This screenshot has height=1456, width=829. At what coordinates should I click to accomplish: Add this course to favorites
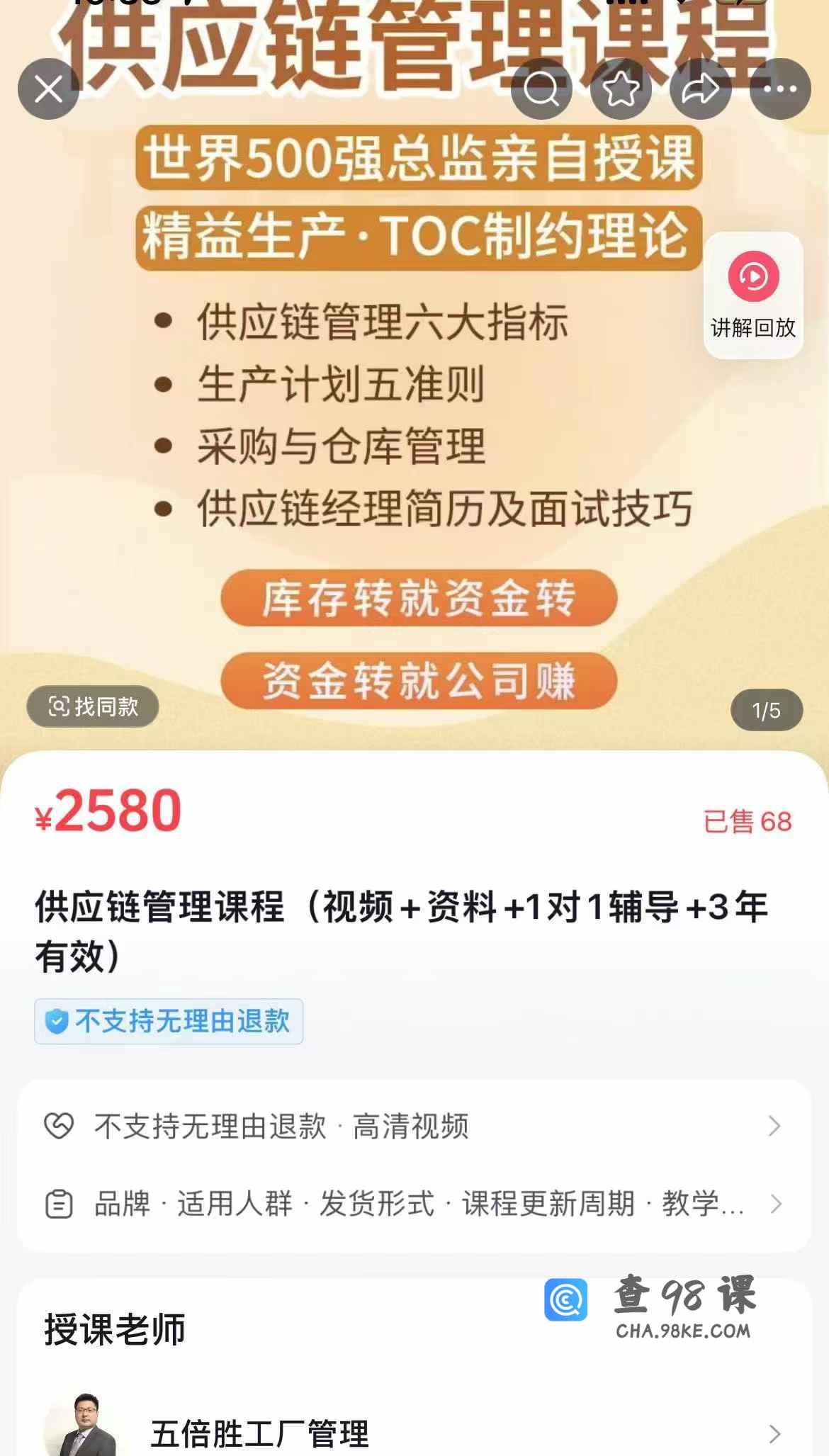coord(621,89)
